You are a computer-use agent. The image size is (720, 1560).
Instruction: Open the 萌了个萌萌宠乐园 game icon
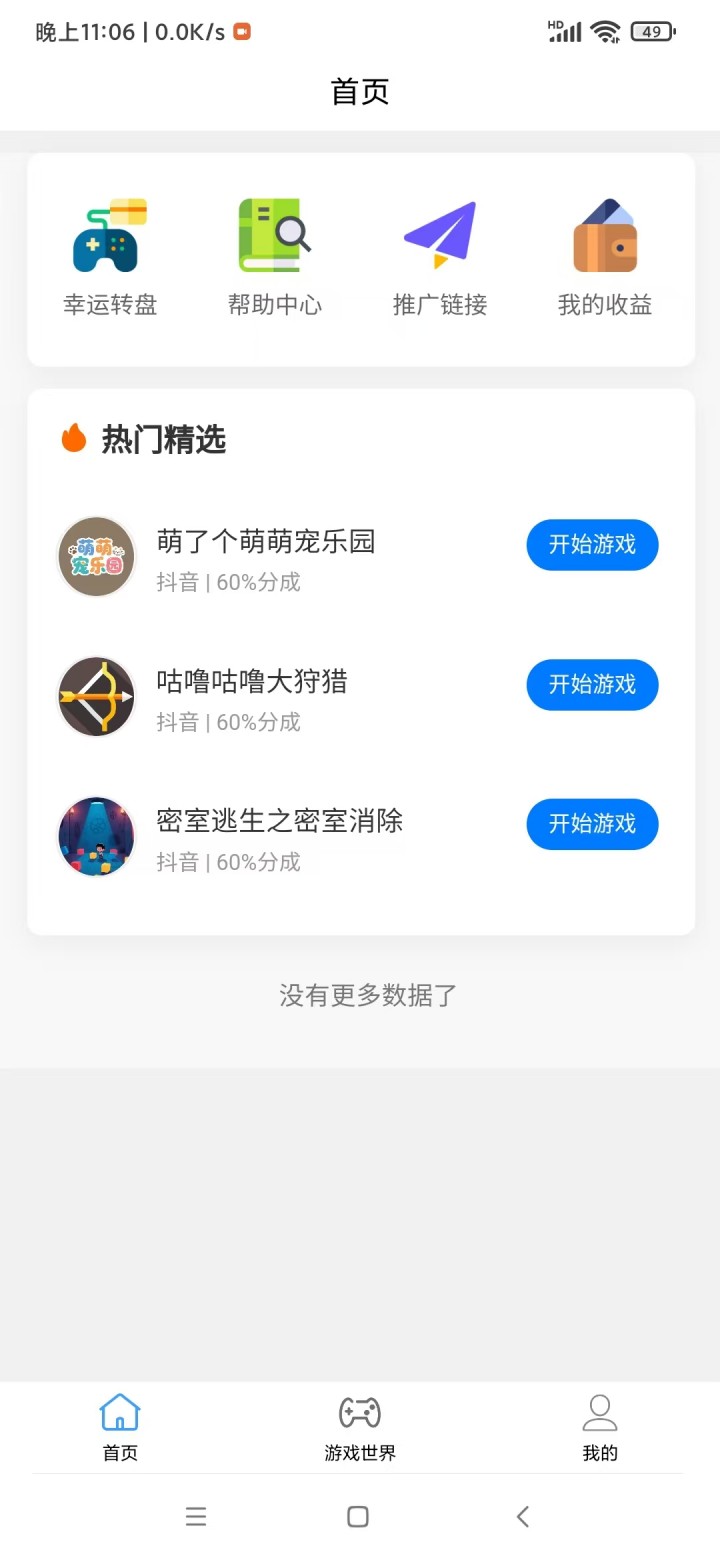(95, 557)
